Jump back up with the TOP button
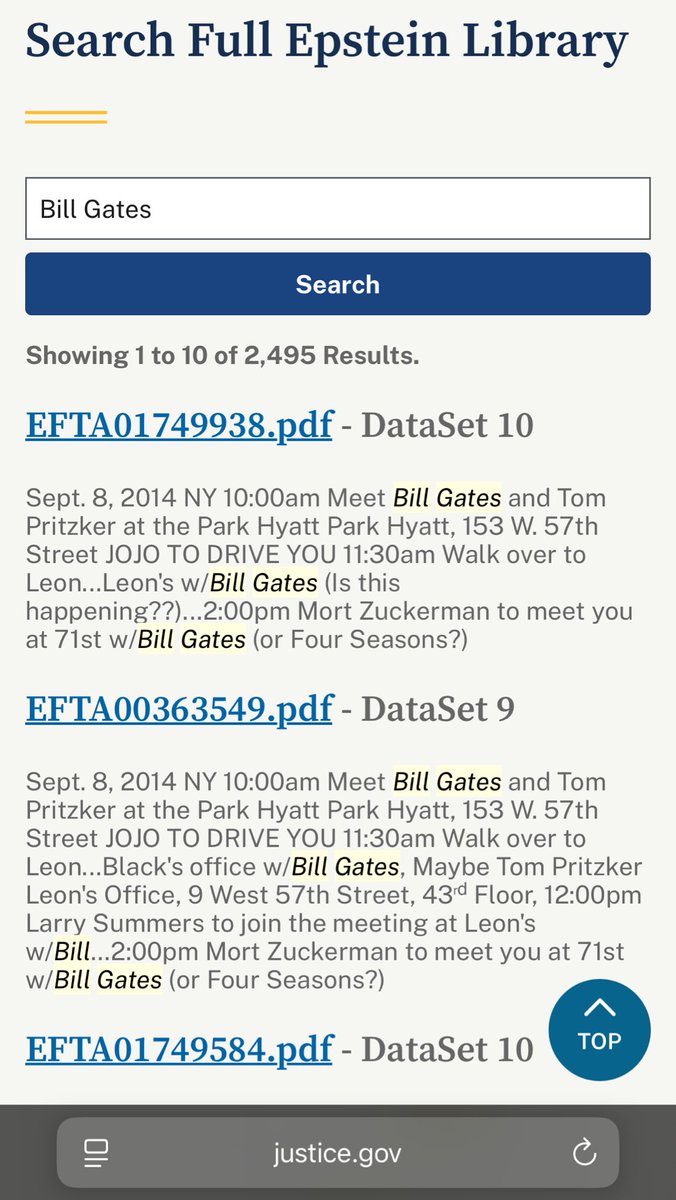Image resolution: width=676 pixels, height=1200 pixels. point(599,1030)
